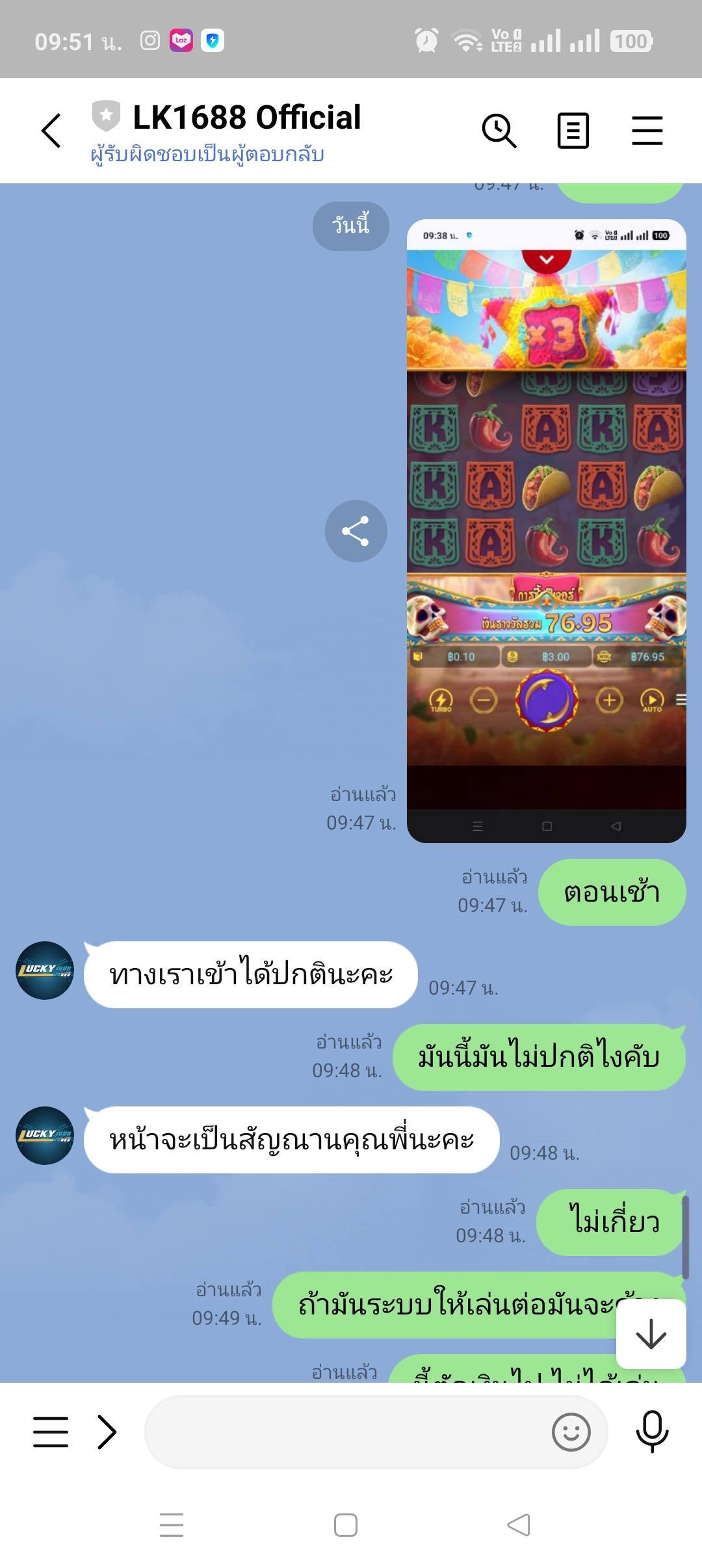Open the sent slot game screenshot
Viewport: 702px width, 1568px height.
[x=546, y=530]
